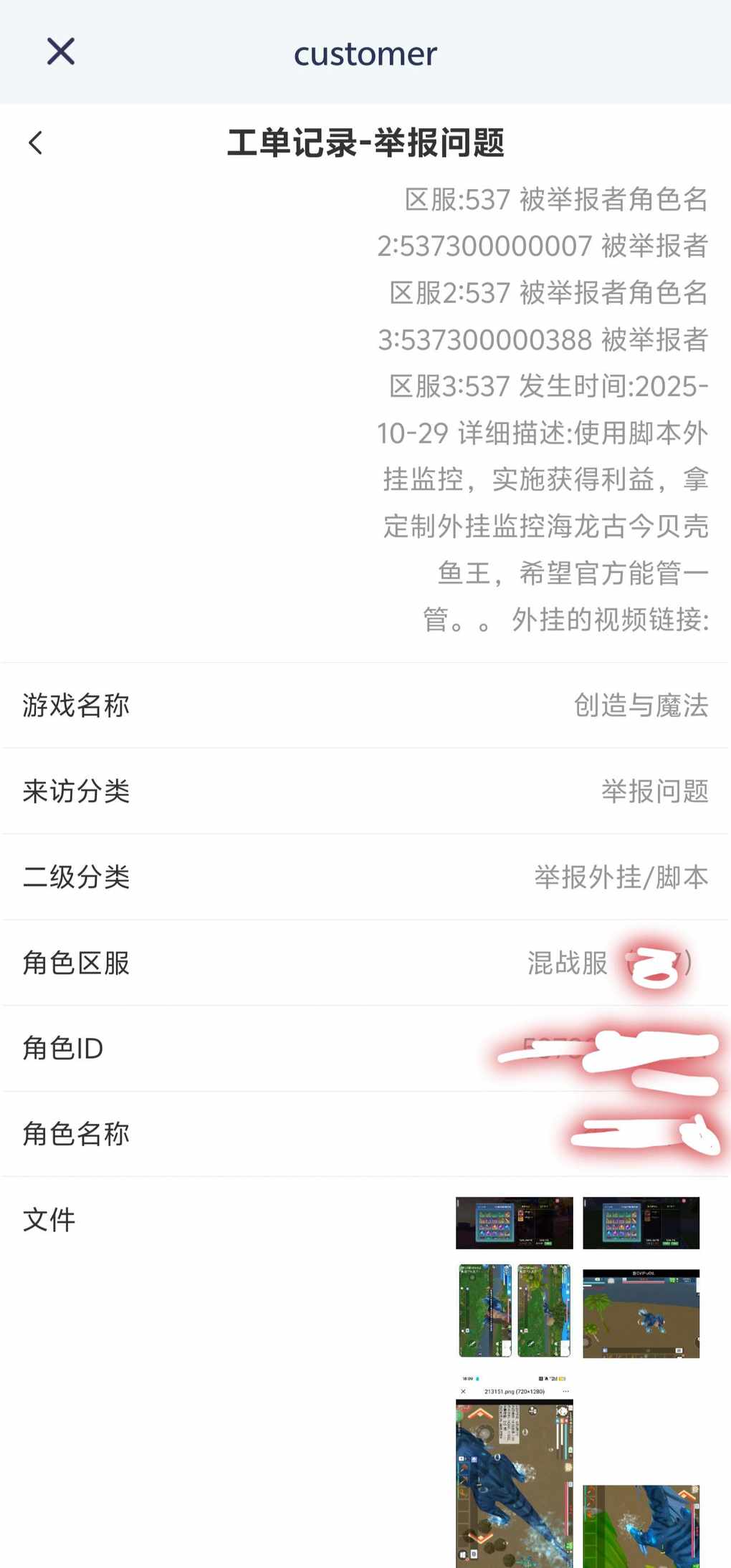
Task: Open the beach scene attachment with blue creature
Action: pyautogui.click(x=641, y=1314)
